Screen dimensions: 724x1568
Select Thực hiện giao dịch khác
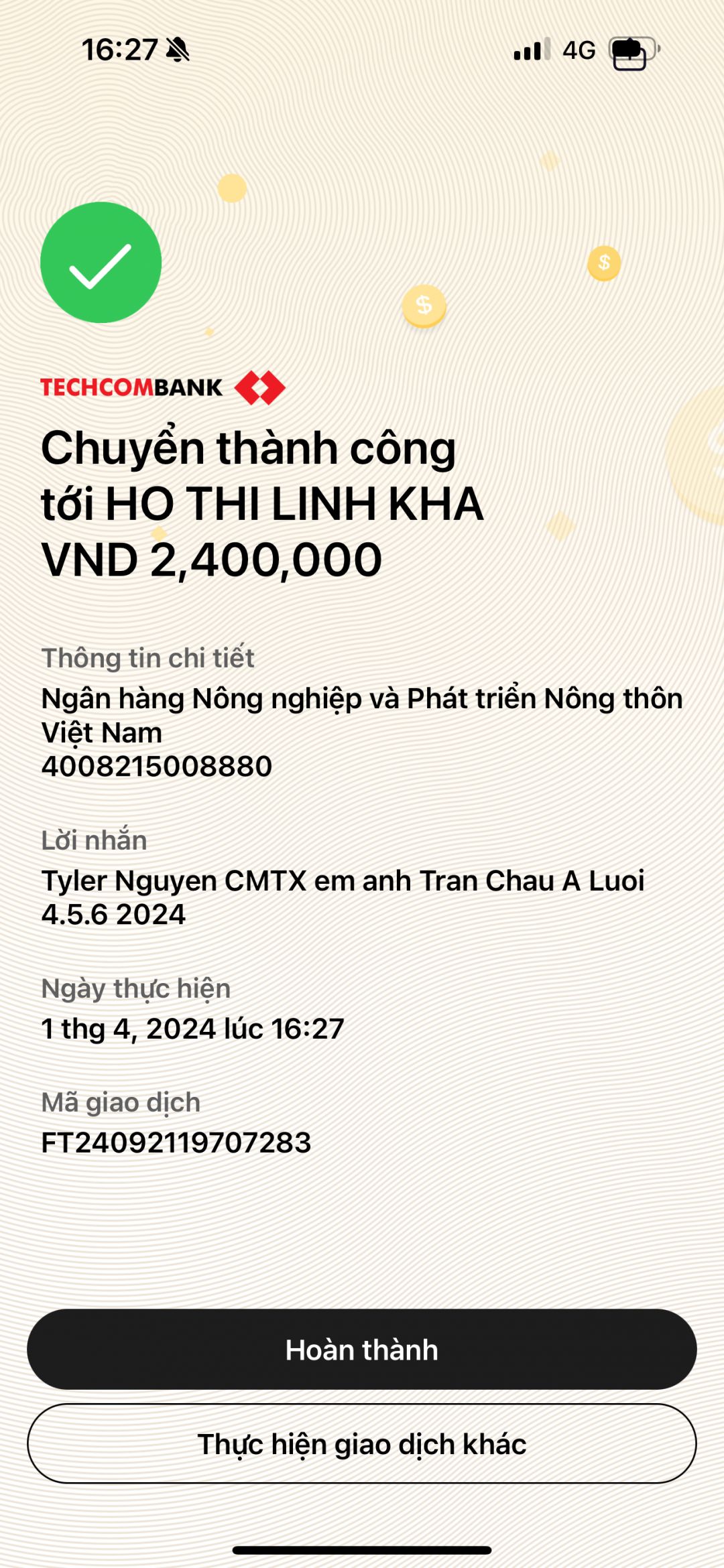(x=362, y=1443)
